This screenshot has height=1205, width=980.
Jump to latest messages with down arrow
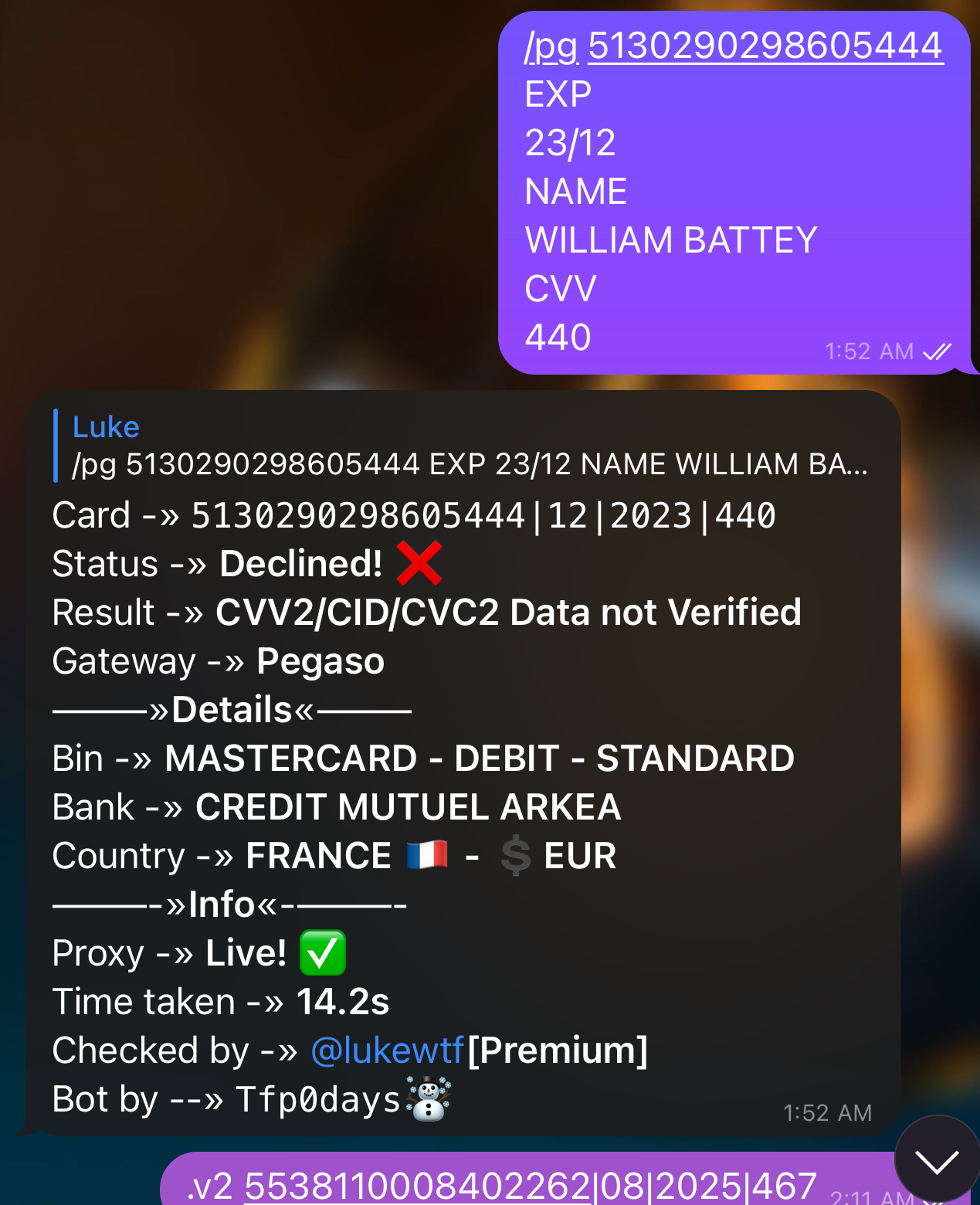click(937, 1161)
